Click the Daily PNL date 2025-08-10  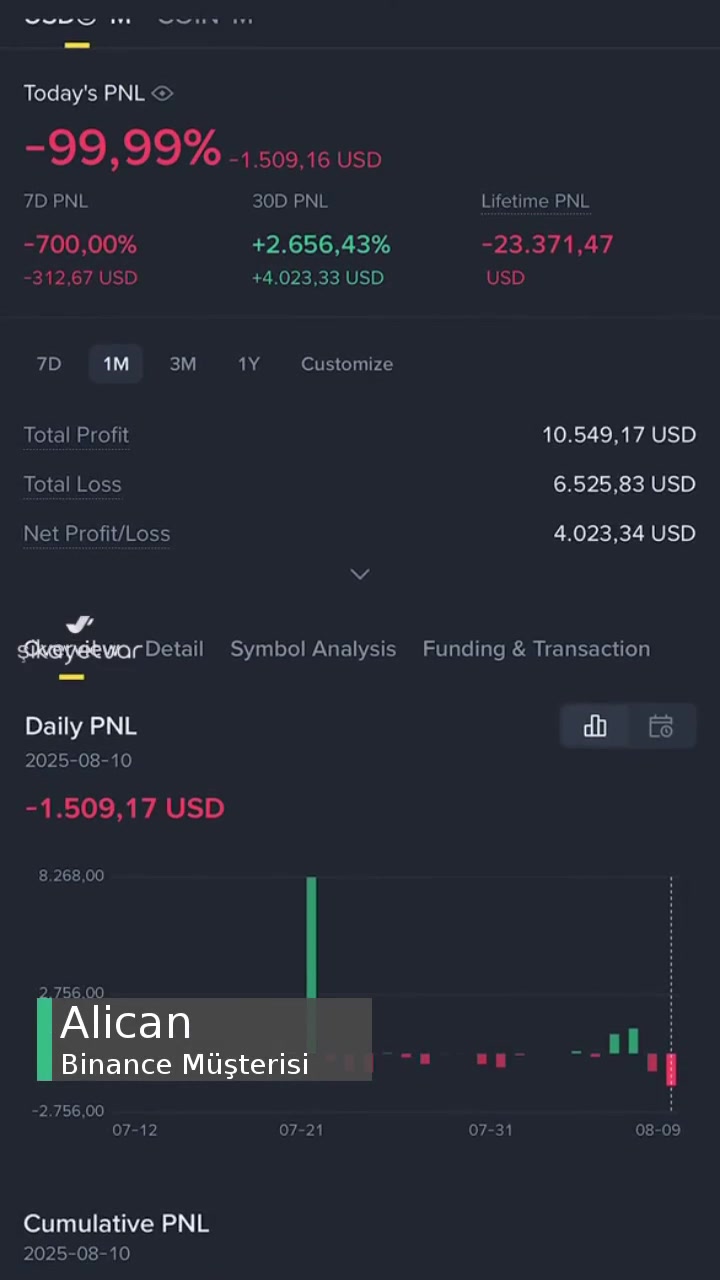pyautogui.click(x=78, y=760)
